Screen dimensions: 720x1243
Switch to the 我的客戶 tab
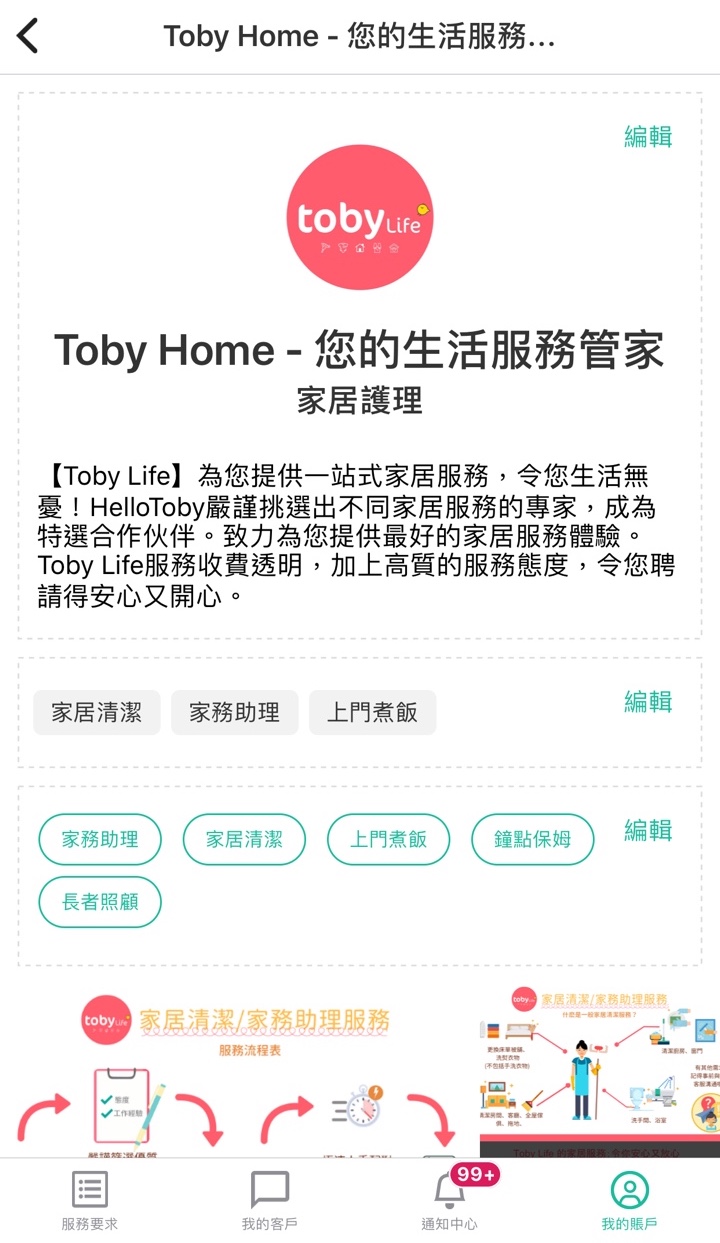coord(270,1201)
